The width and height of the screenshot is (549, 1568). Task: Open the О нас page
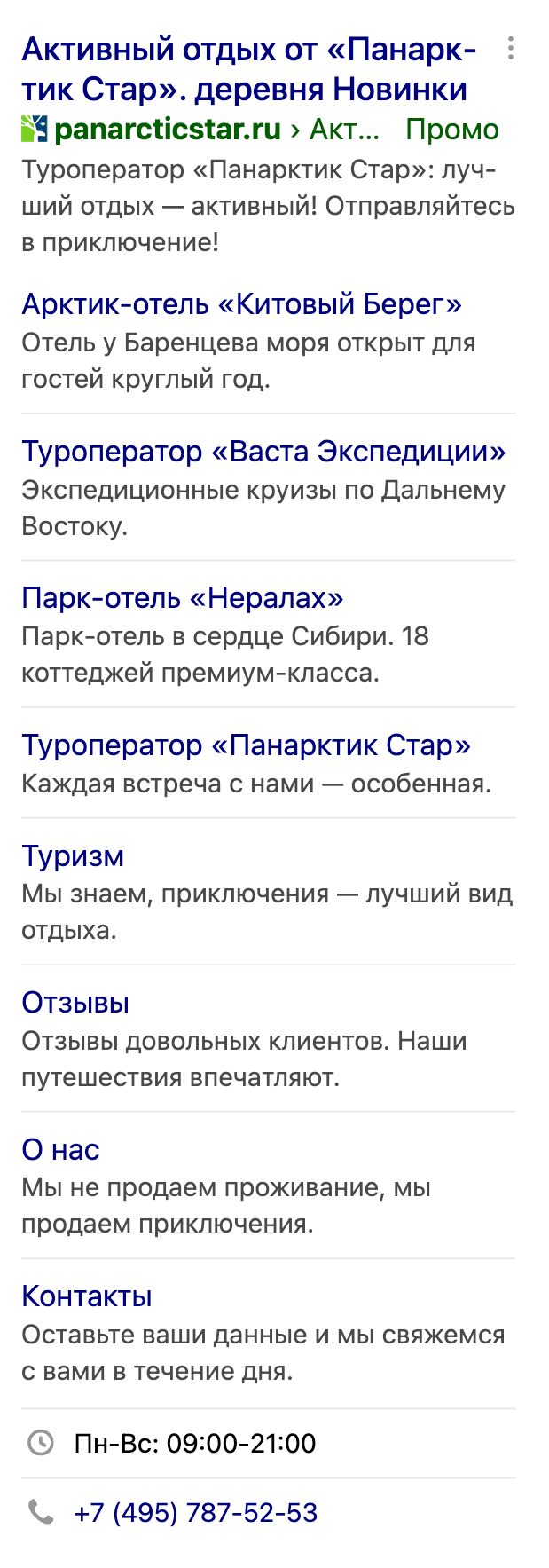60,1150
